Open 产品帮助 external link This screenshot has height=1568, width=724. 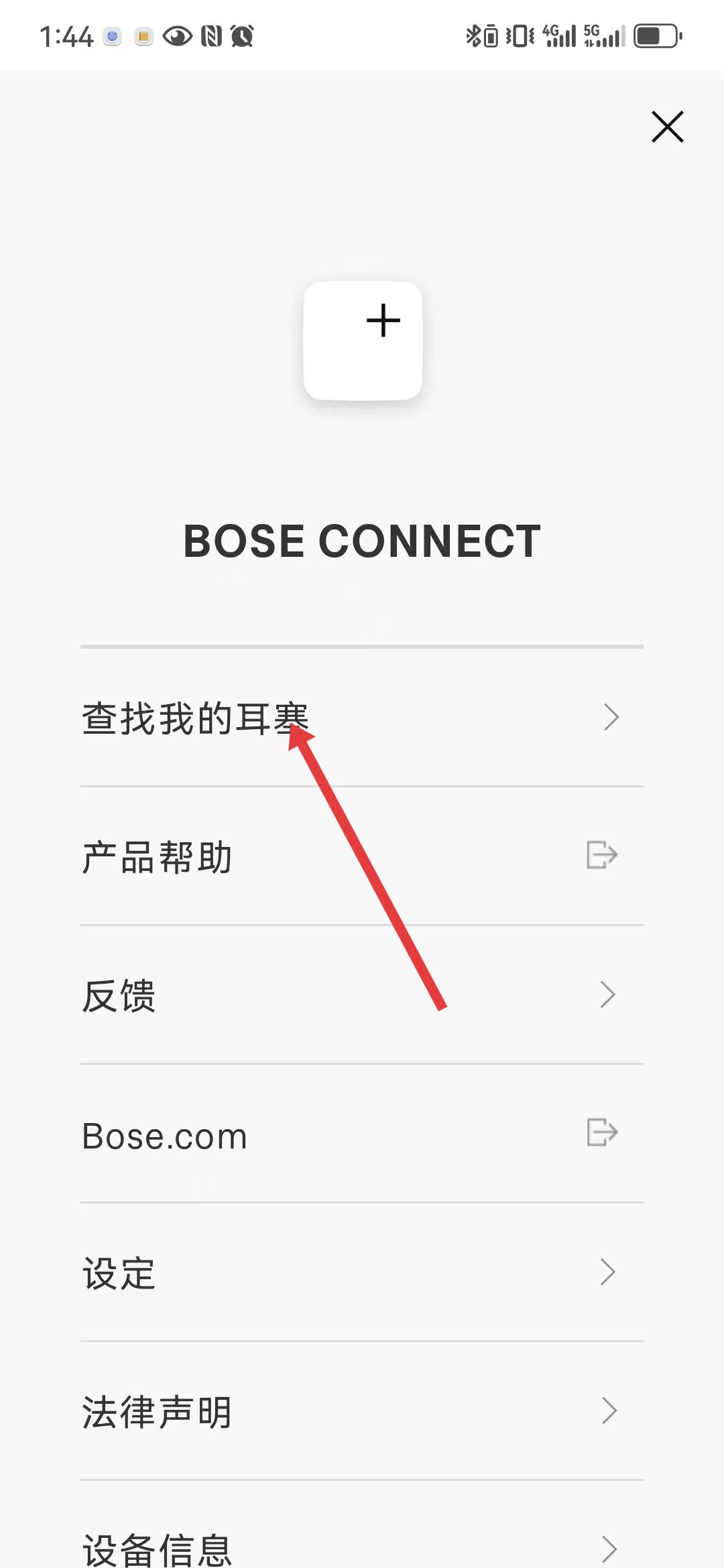(x=362, y=856)
